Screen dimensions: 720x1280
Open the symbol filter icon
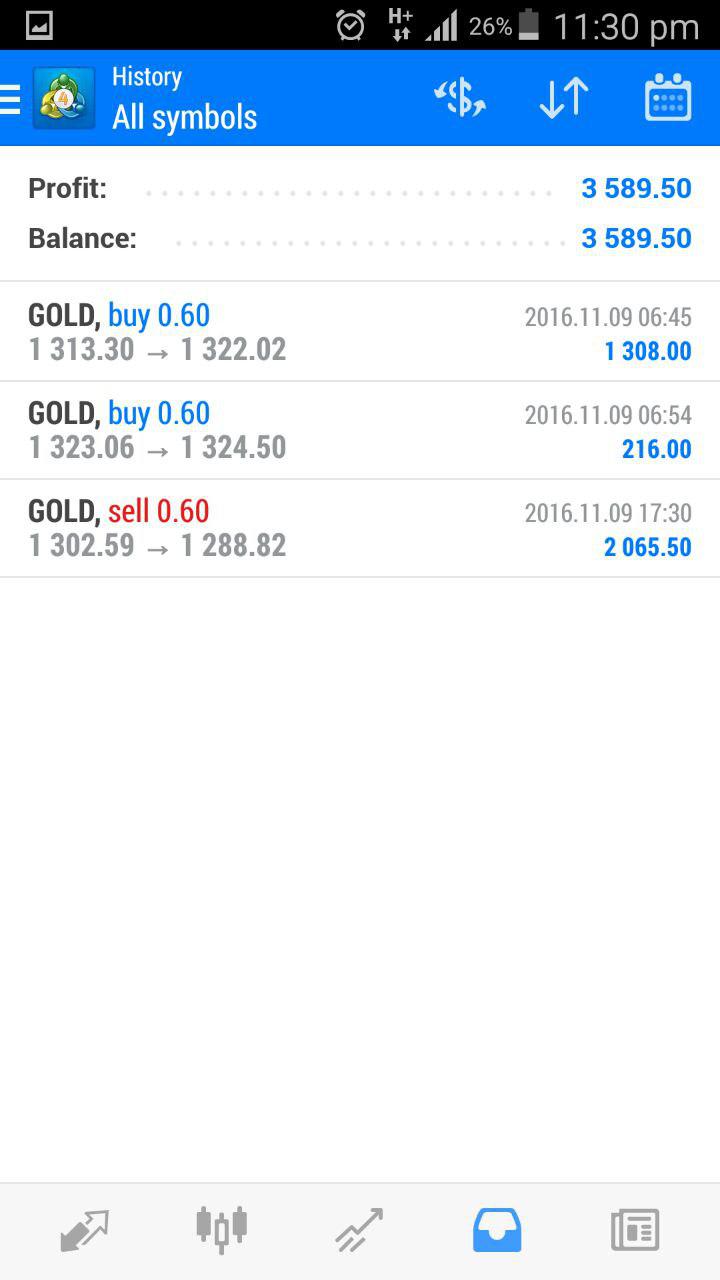coord(460,98)
